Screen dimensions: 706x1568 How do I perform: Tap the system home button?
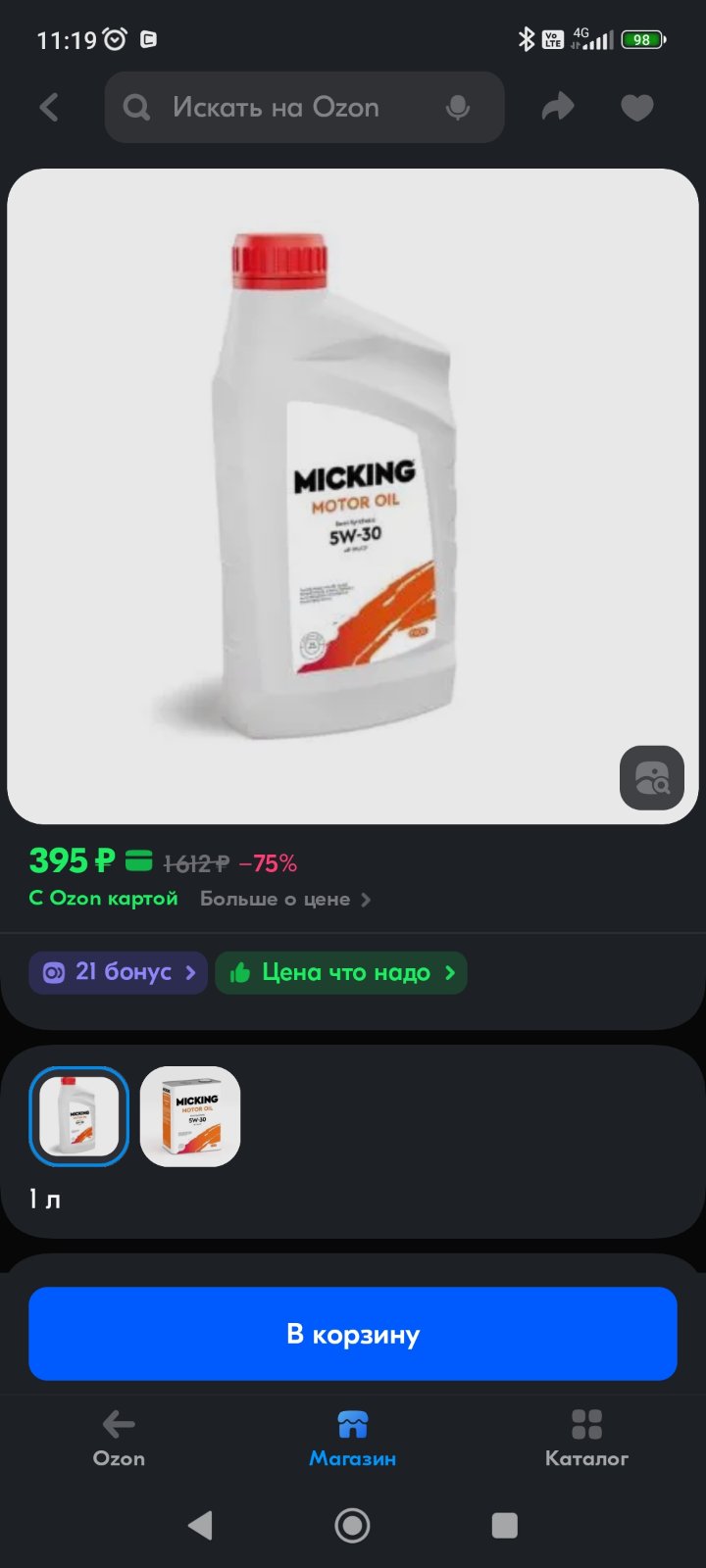click(353, 1525)
